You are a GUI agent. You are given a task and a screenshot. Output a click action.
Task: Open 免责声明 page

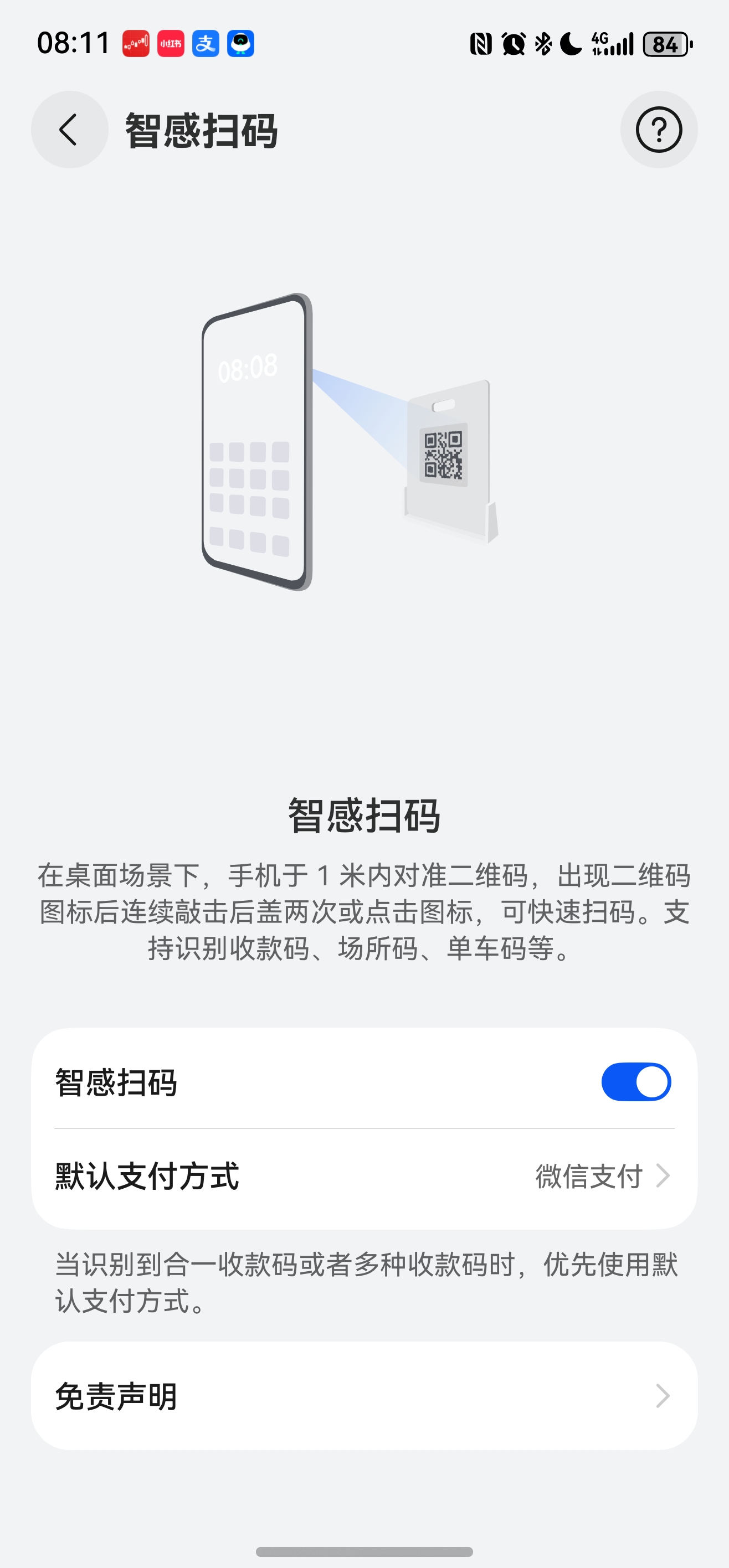[x=364, y=1396]
